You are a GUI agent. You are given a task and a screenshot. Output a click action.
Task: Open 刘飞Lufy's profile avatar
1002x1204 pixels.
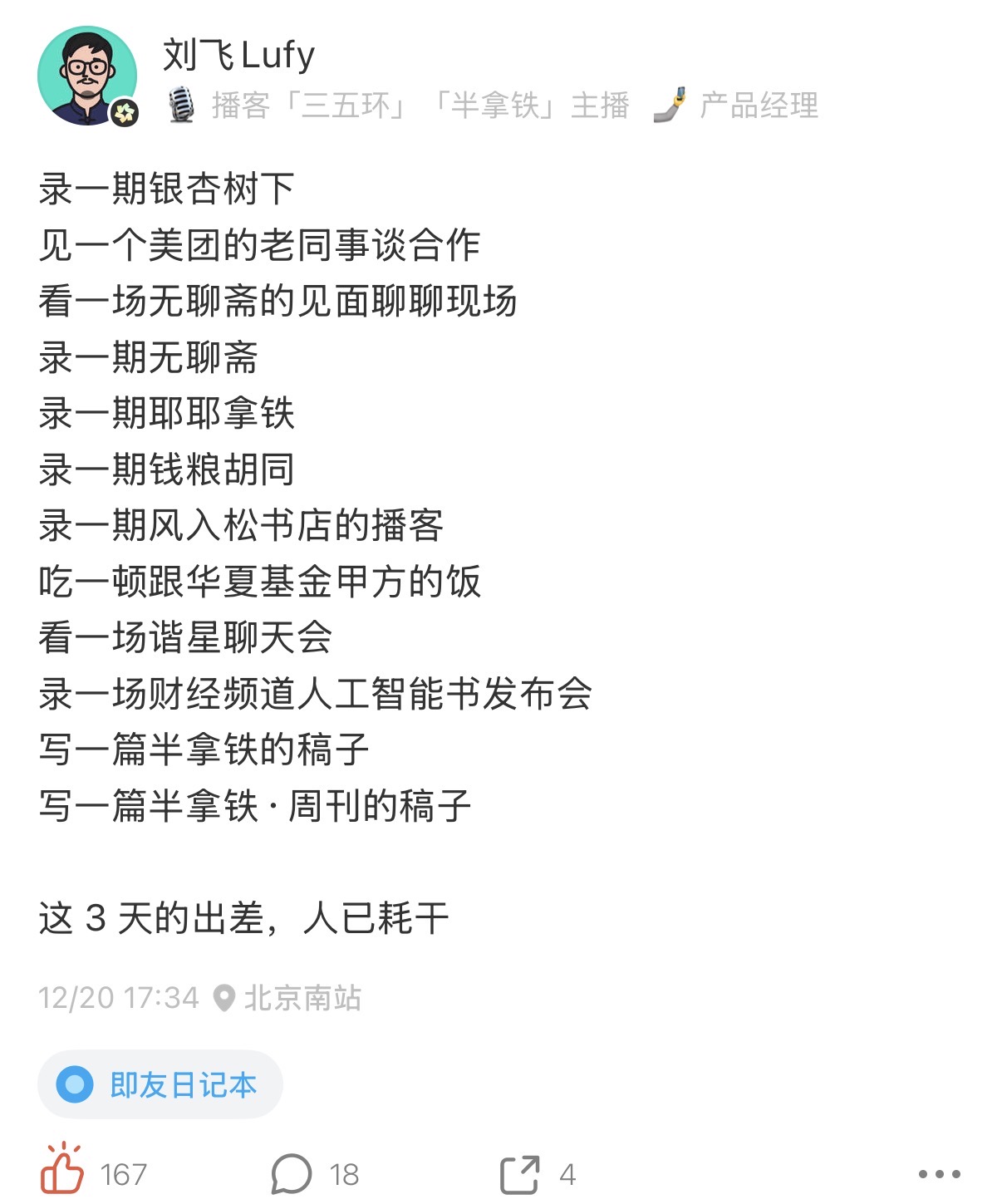[x=86, y=76]
